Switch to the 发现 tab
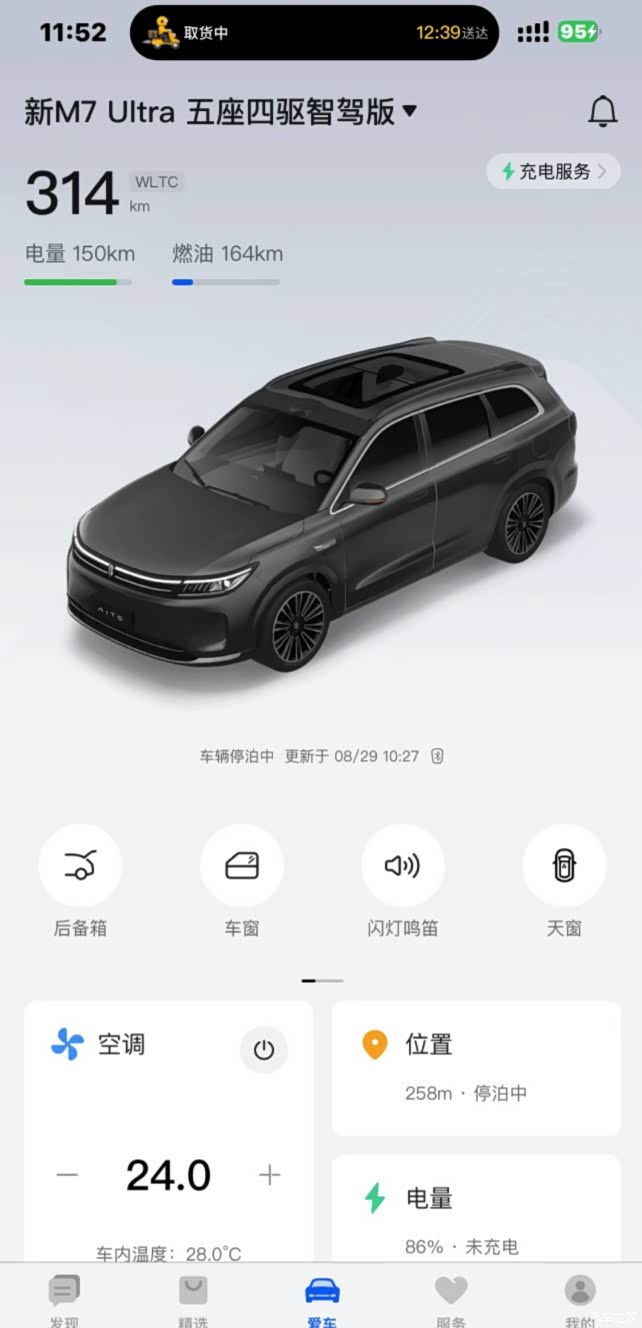 tap(64, 1300)
